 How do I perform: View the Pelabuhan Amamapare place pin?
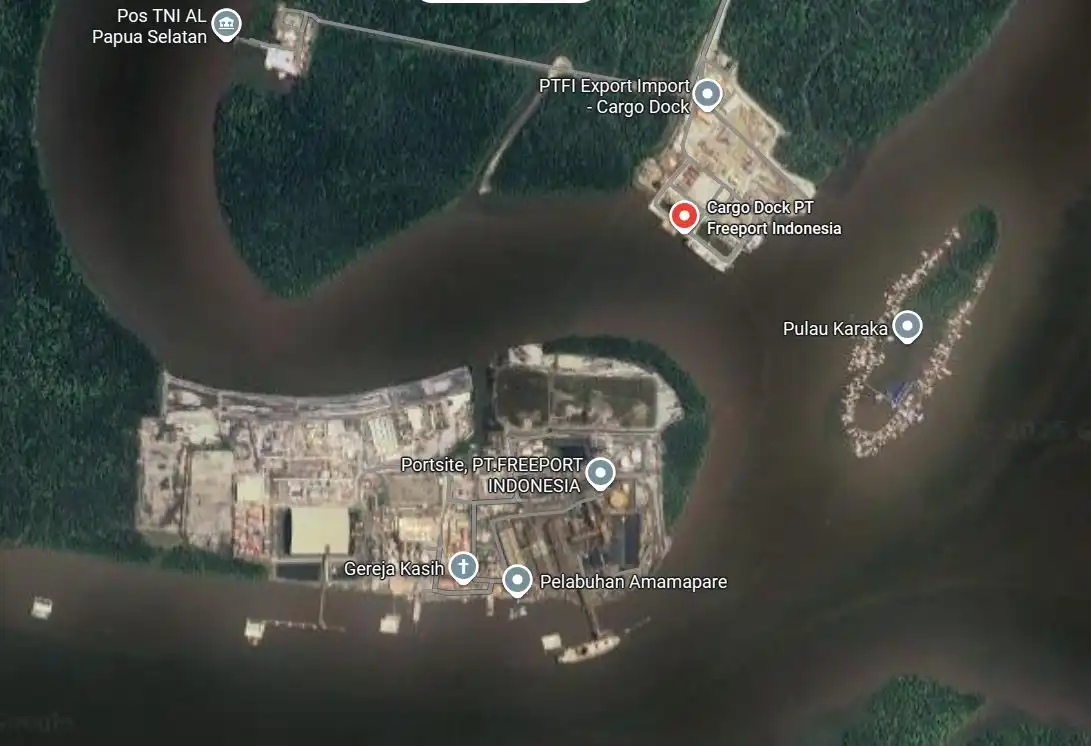pos(517,580)
